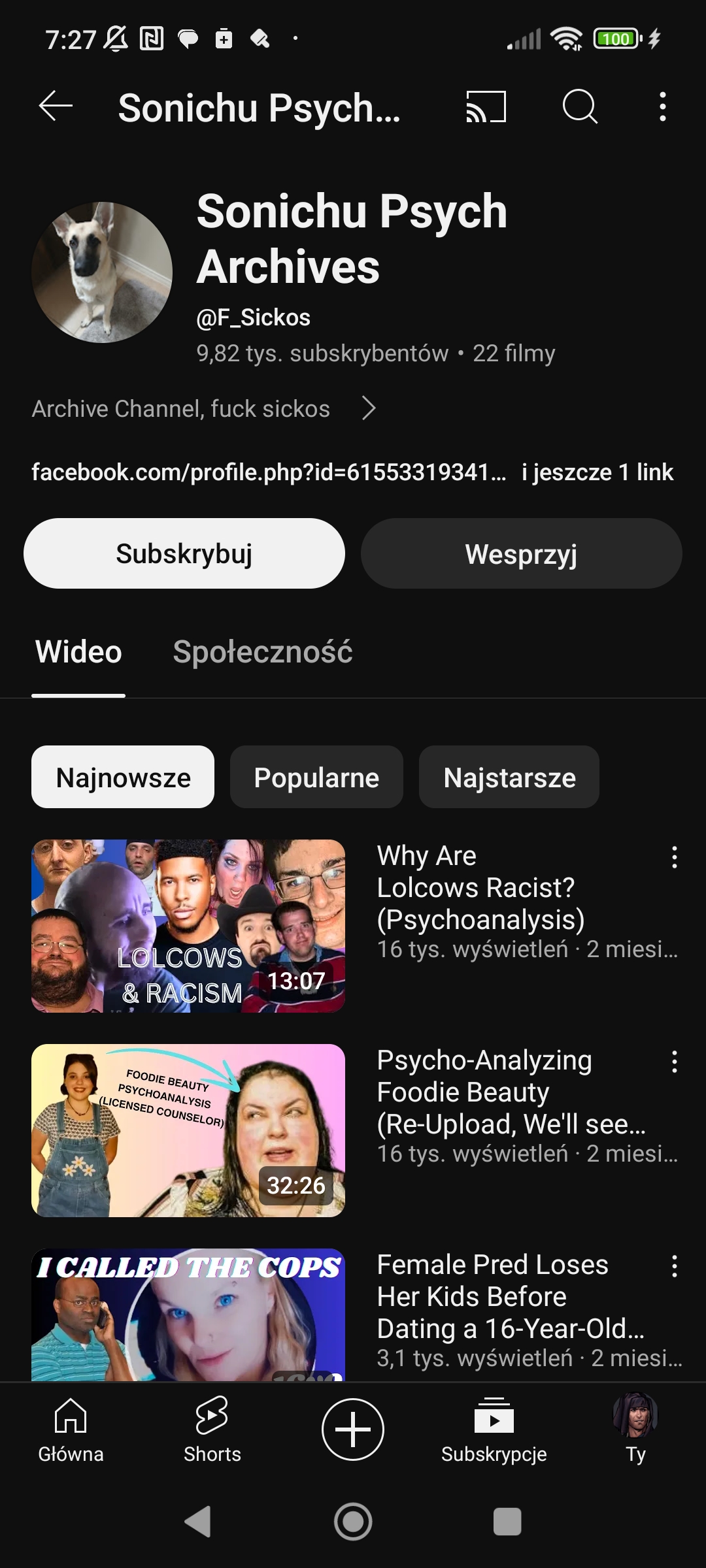The height and width of the screenshot is (1568, 706).
Task: Go back using the top arrow
Action: [x=56, y=106]
